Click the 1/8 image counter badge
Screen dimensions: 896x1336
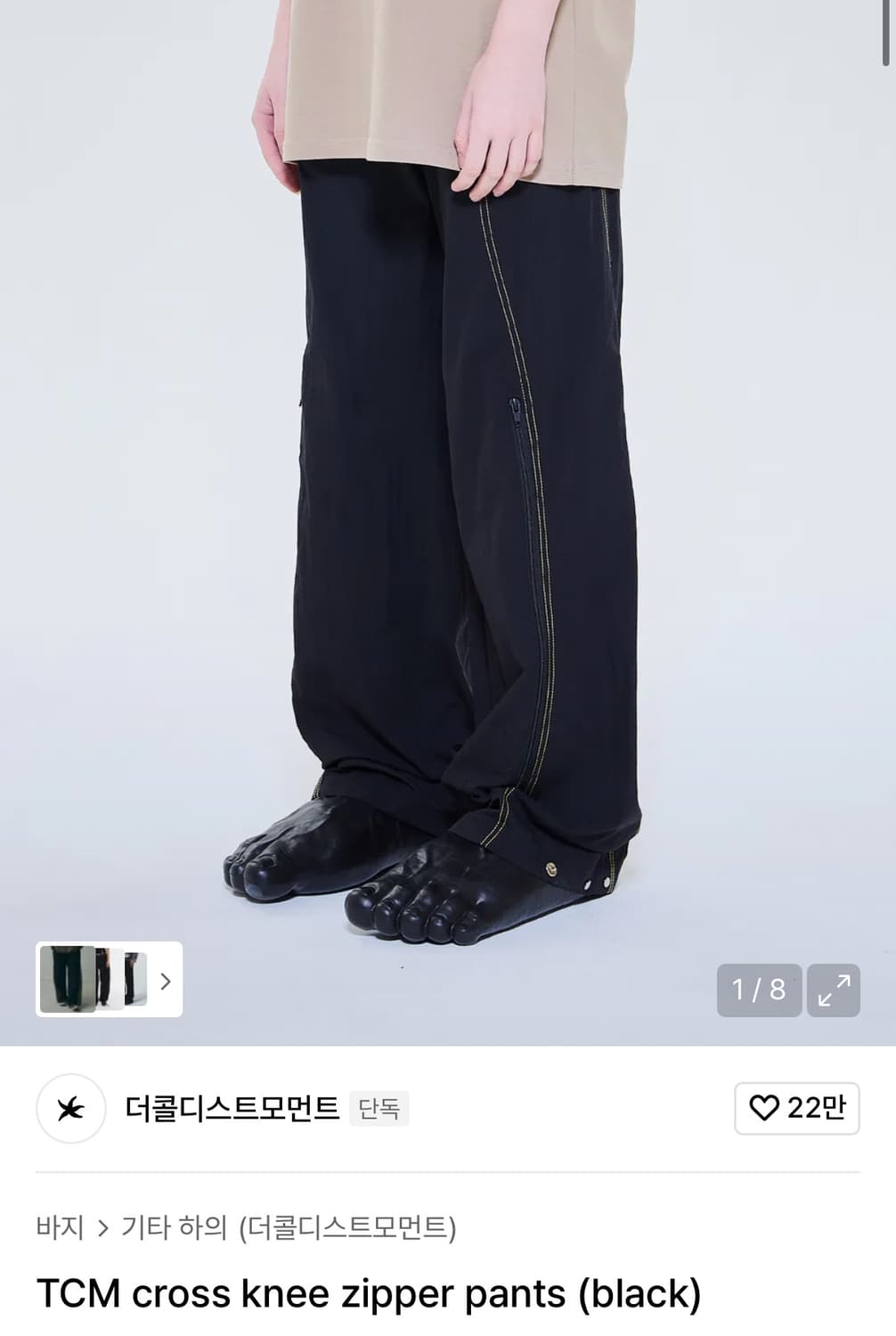click(x=758, y=990)
